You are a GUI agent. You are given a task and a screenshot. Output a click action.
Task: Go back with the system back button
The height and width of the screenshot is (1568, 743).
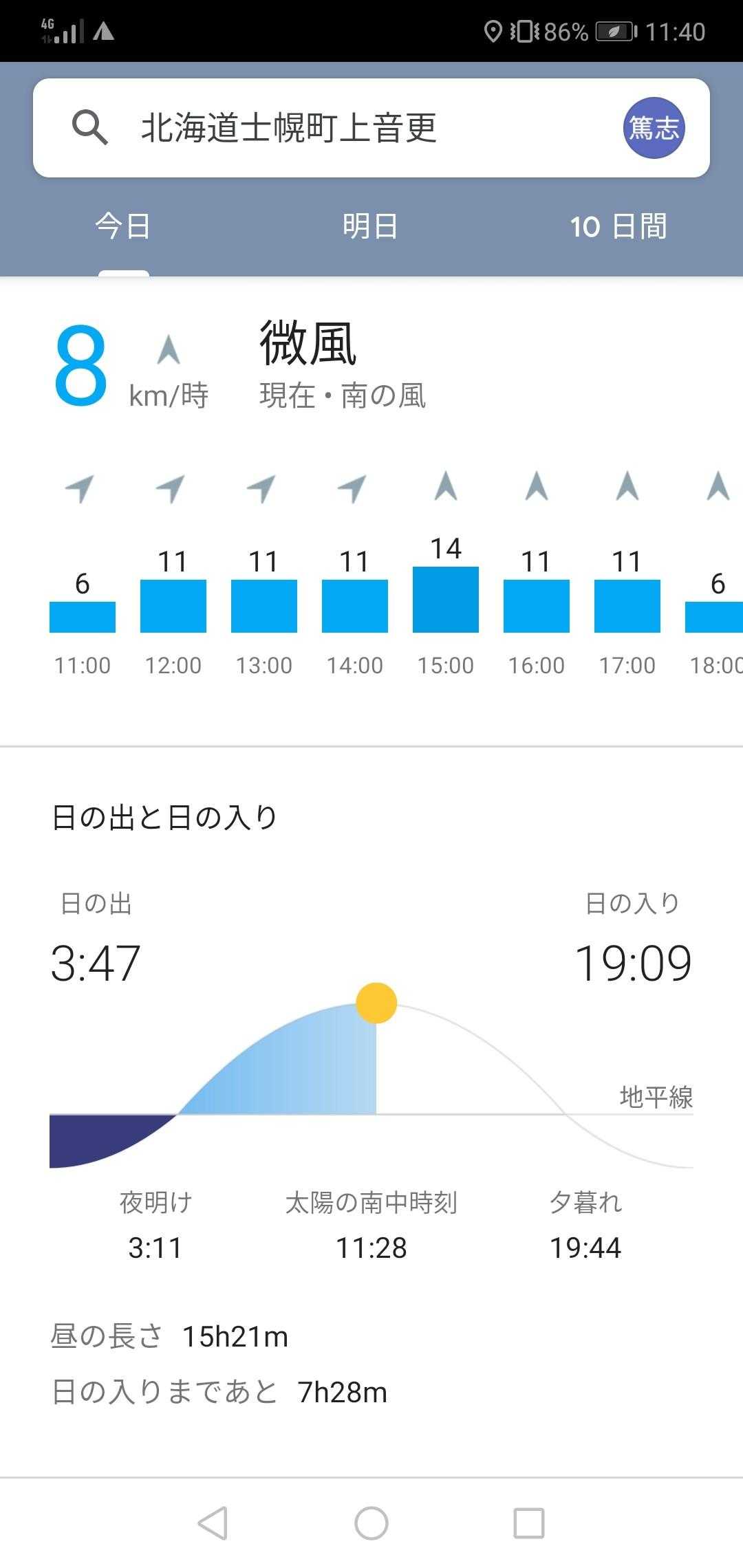coord(213,1523)
